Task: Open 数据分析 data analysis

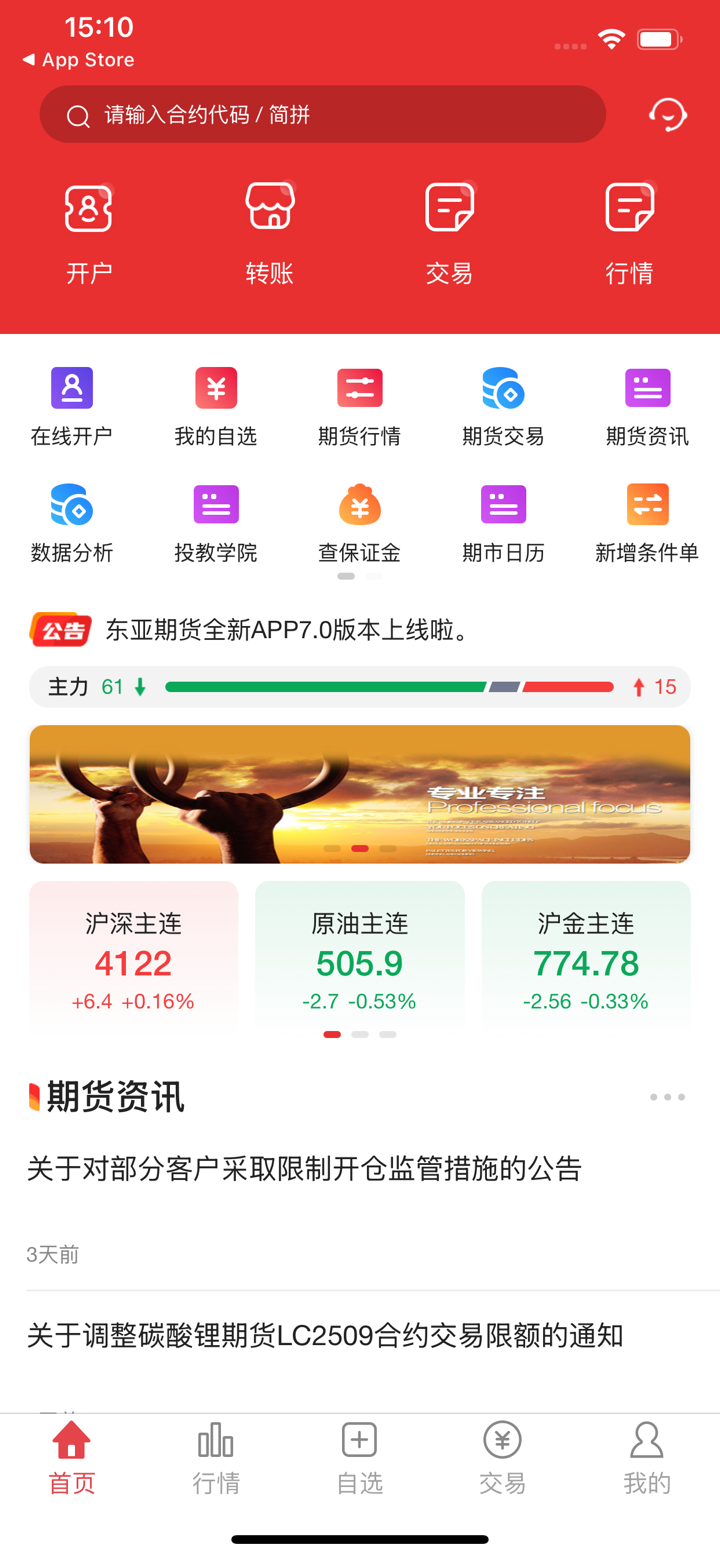Action: point(72,522)
